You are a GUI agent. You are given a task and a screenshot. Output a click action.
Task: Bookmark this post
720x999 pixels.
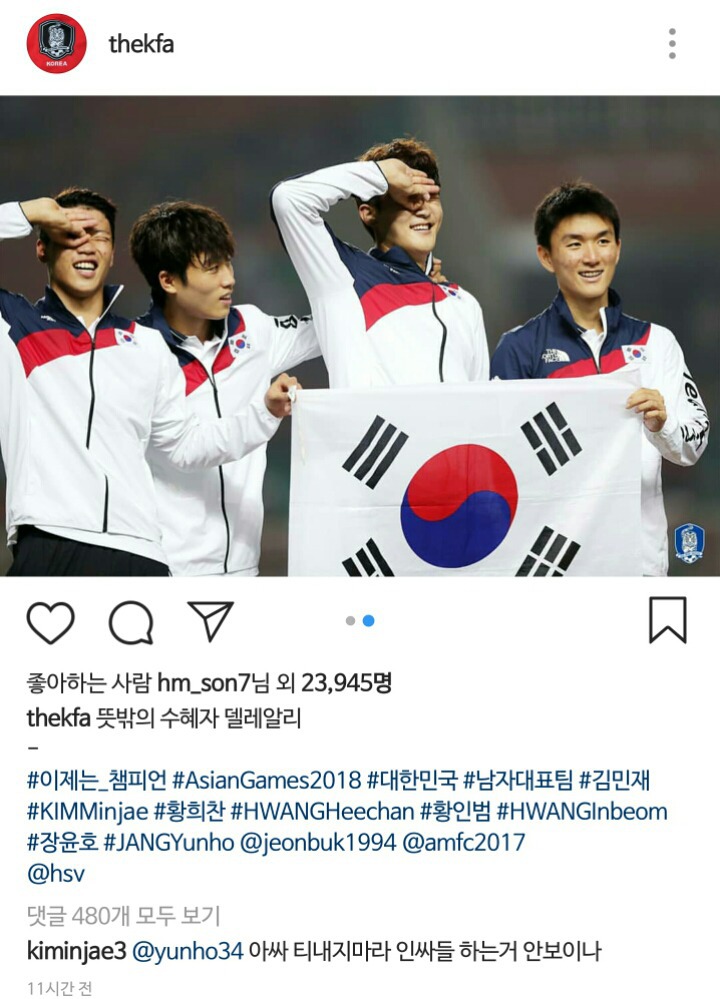point(667,620)
